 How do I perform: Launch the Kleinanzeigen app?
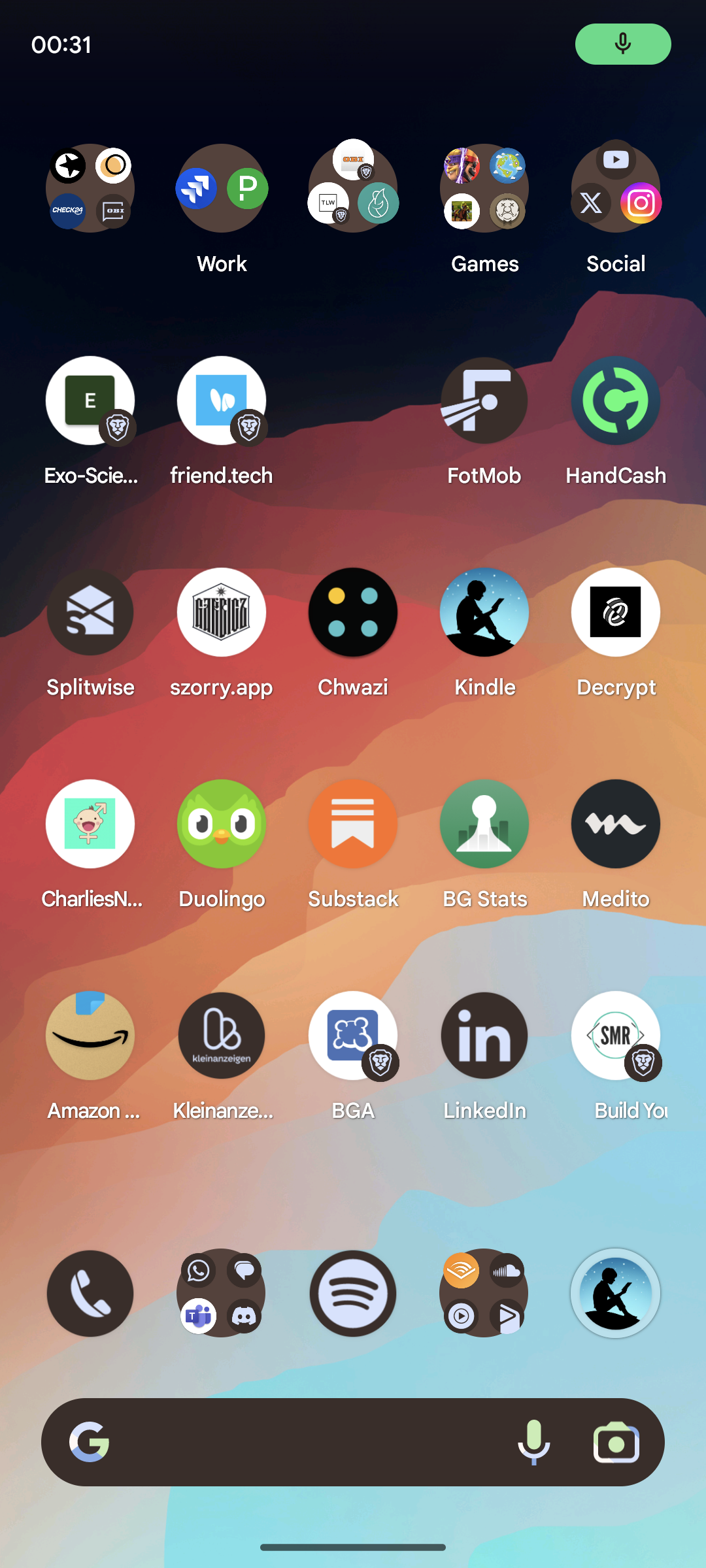coord(222,1036)
